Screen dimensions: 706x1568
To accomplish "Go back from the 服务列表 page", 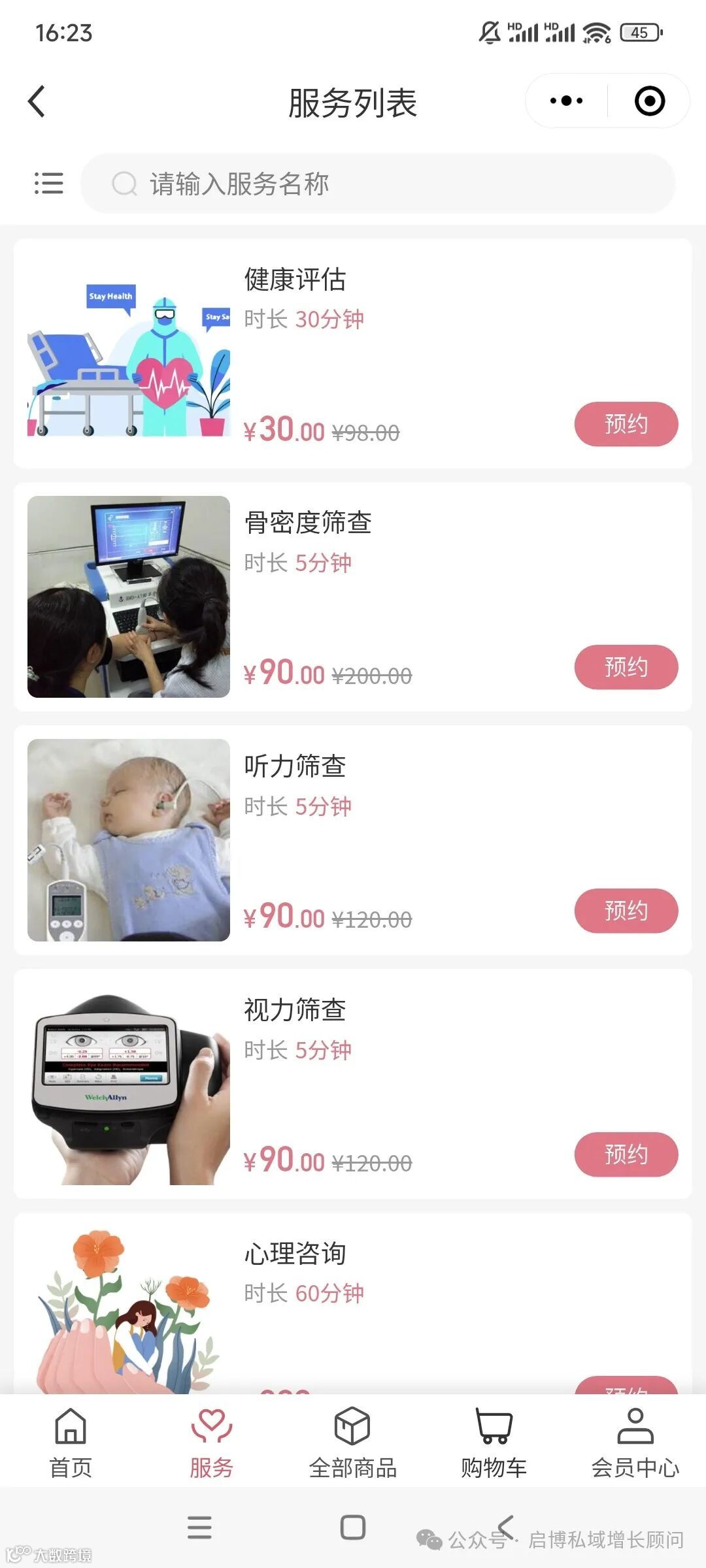I will 37,102.
